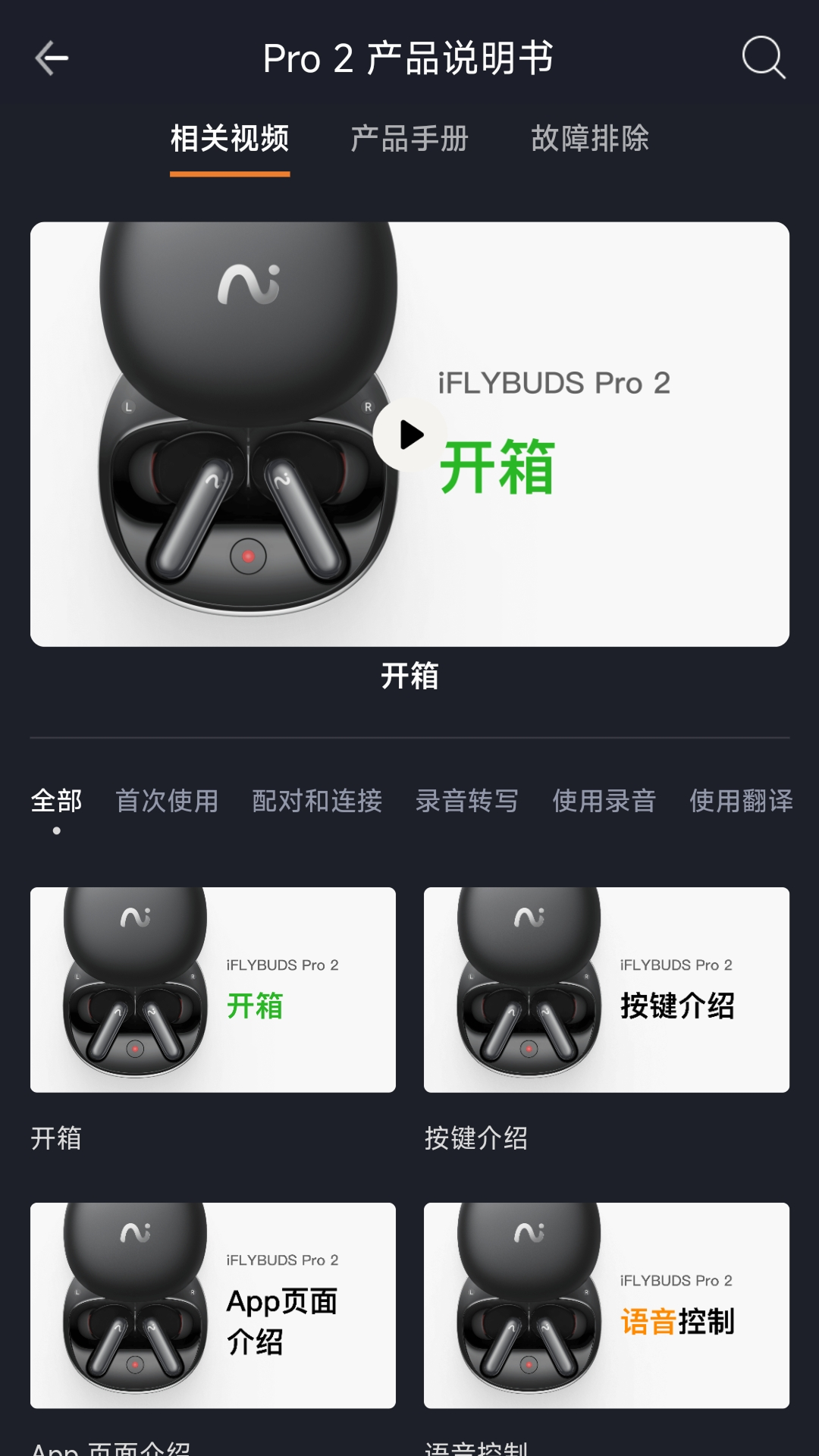Select the 开箱 video thumbnail icon below the filters
The image size is (819, 1456).
pyautogui.click(x=212, y=988)
